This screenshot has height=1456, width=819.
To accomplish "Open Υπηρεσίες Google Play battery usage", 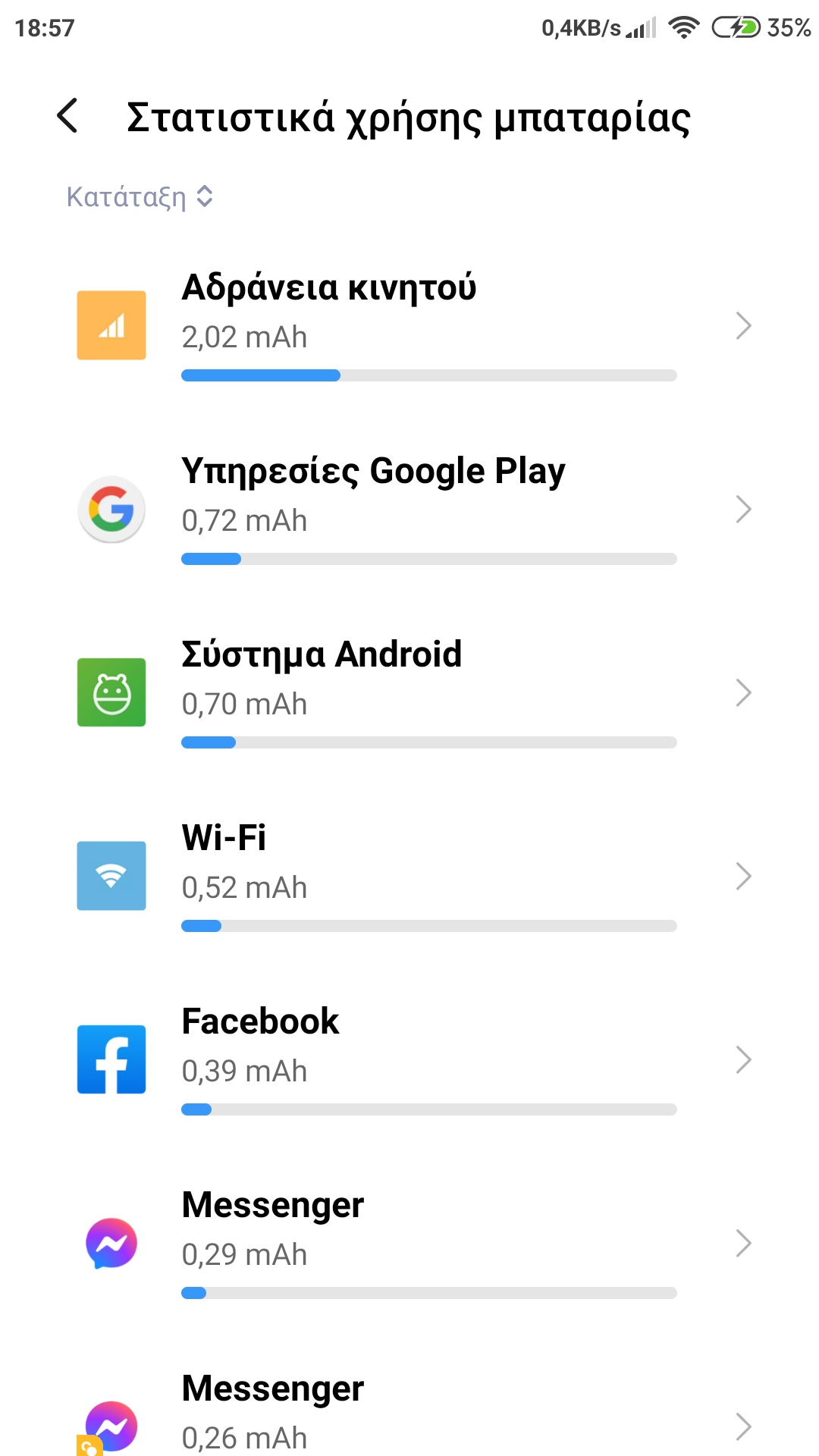I will pos(409,510).
